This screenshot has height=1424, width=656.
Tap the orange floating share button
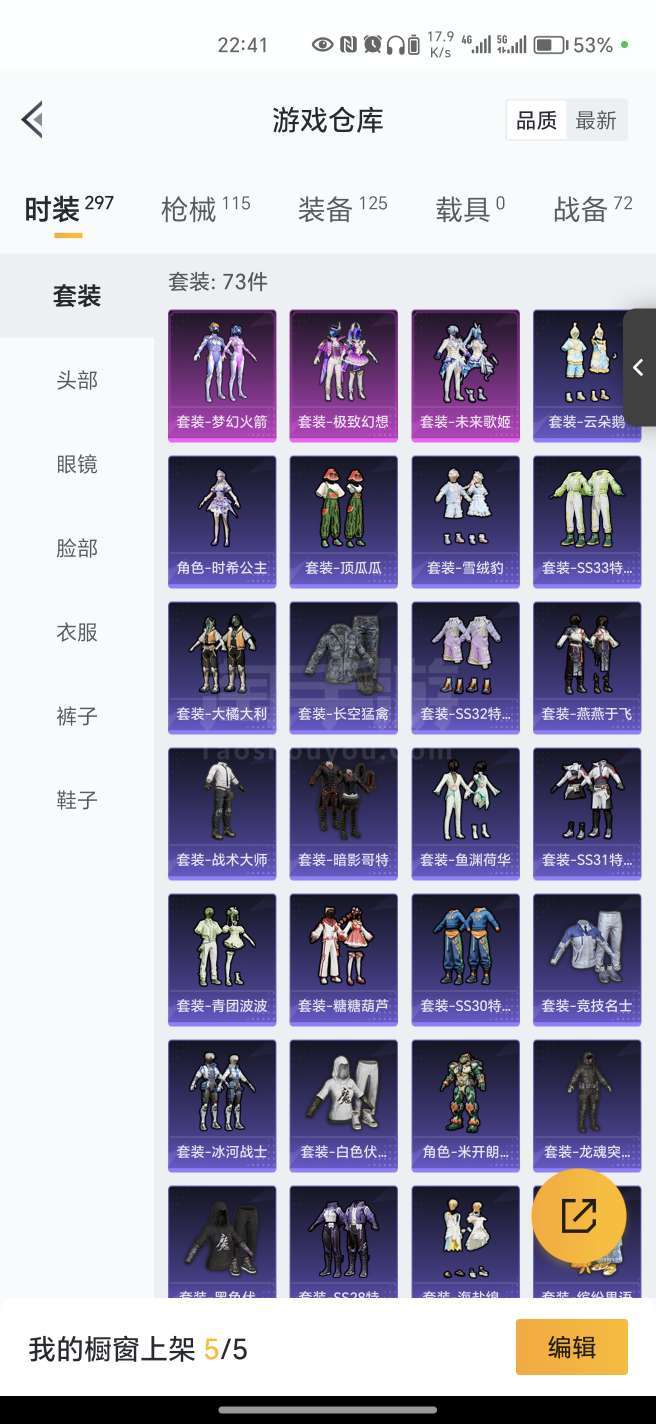[x=579, y=1216]
